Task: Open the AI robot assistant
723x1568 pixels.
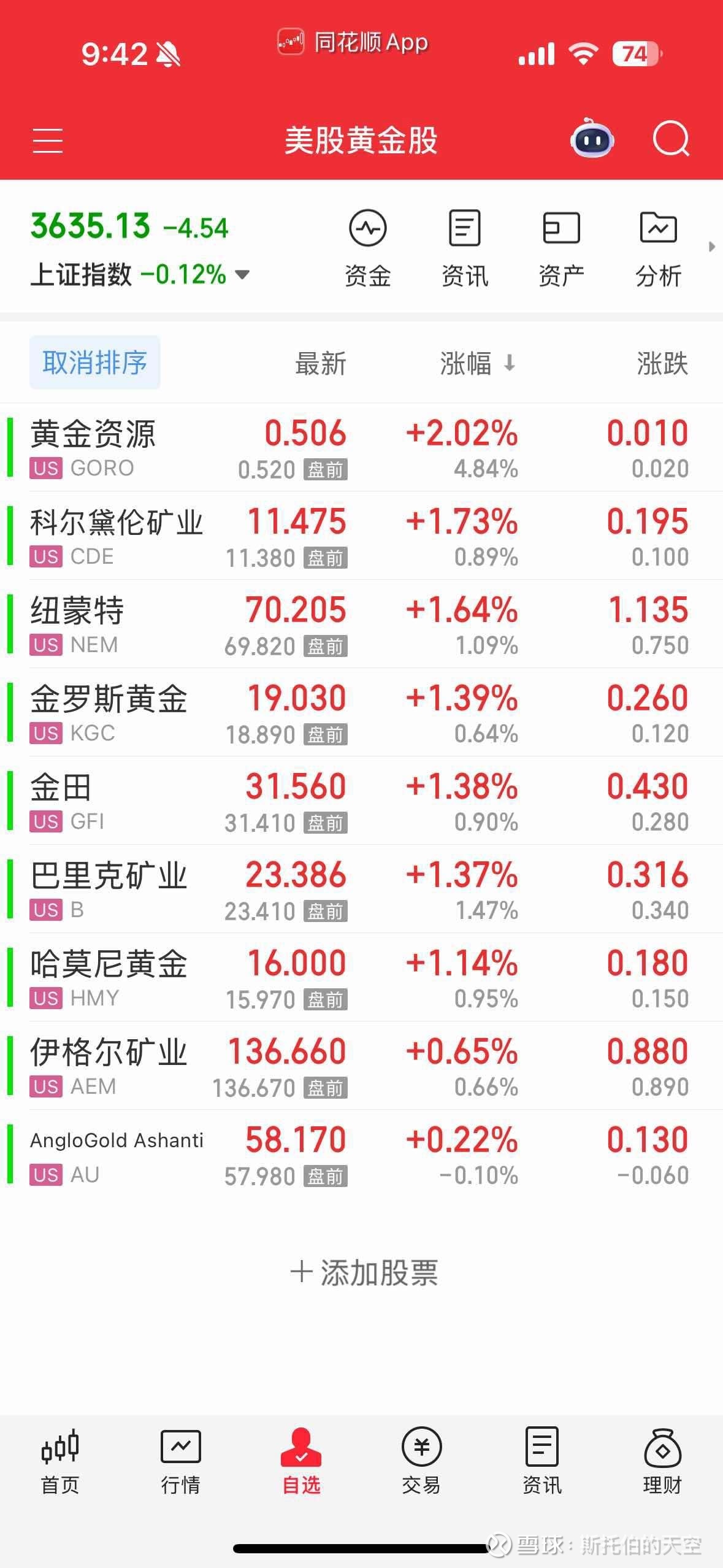Action: [592, 138]
